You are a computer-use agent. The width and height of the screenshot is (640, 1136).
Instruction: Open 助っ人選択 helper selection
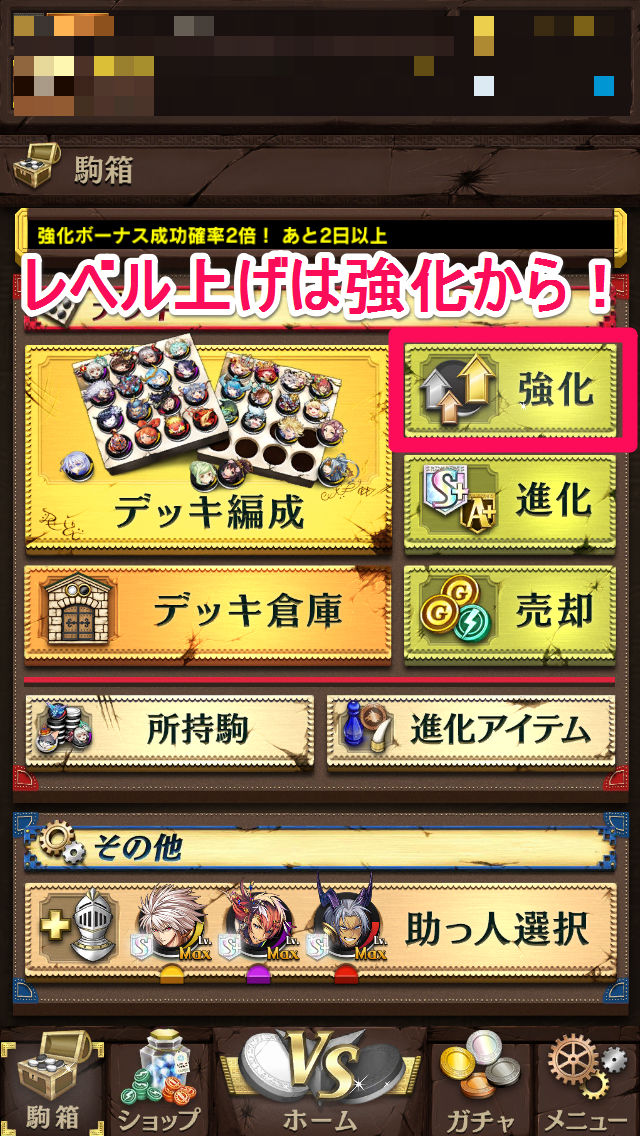click(x=320, y=930)
